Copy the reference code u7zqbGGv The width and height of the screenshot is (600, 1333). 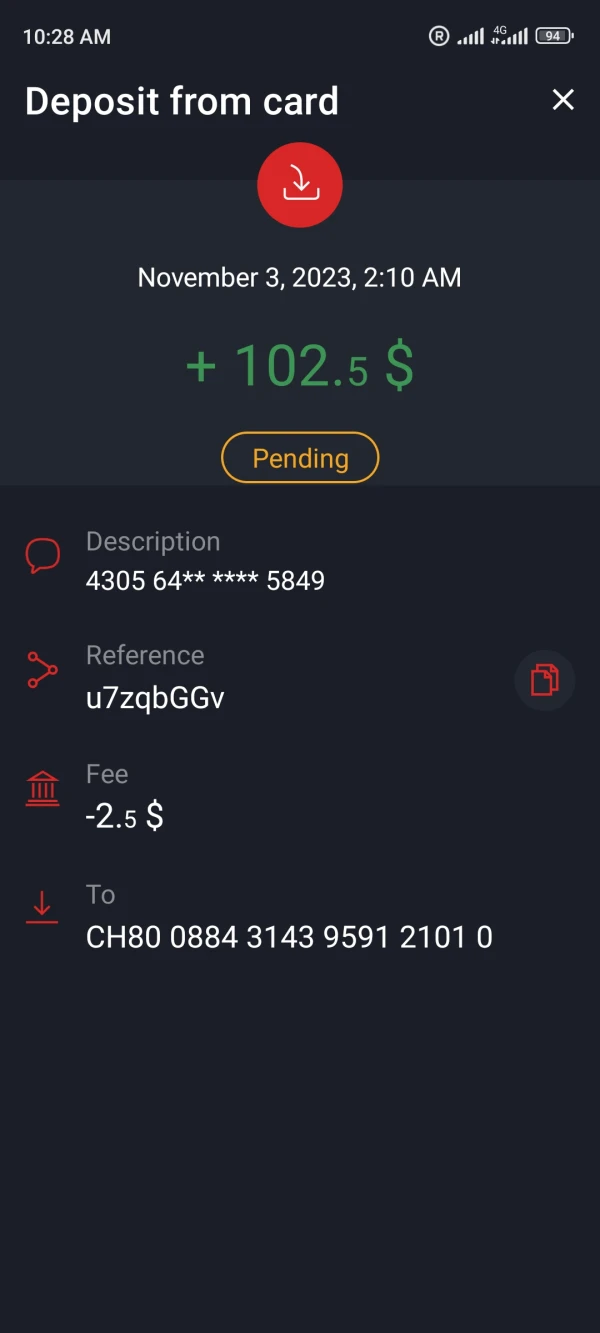pos(544,680)
